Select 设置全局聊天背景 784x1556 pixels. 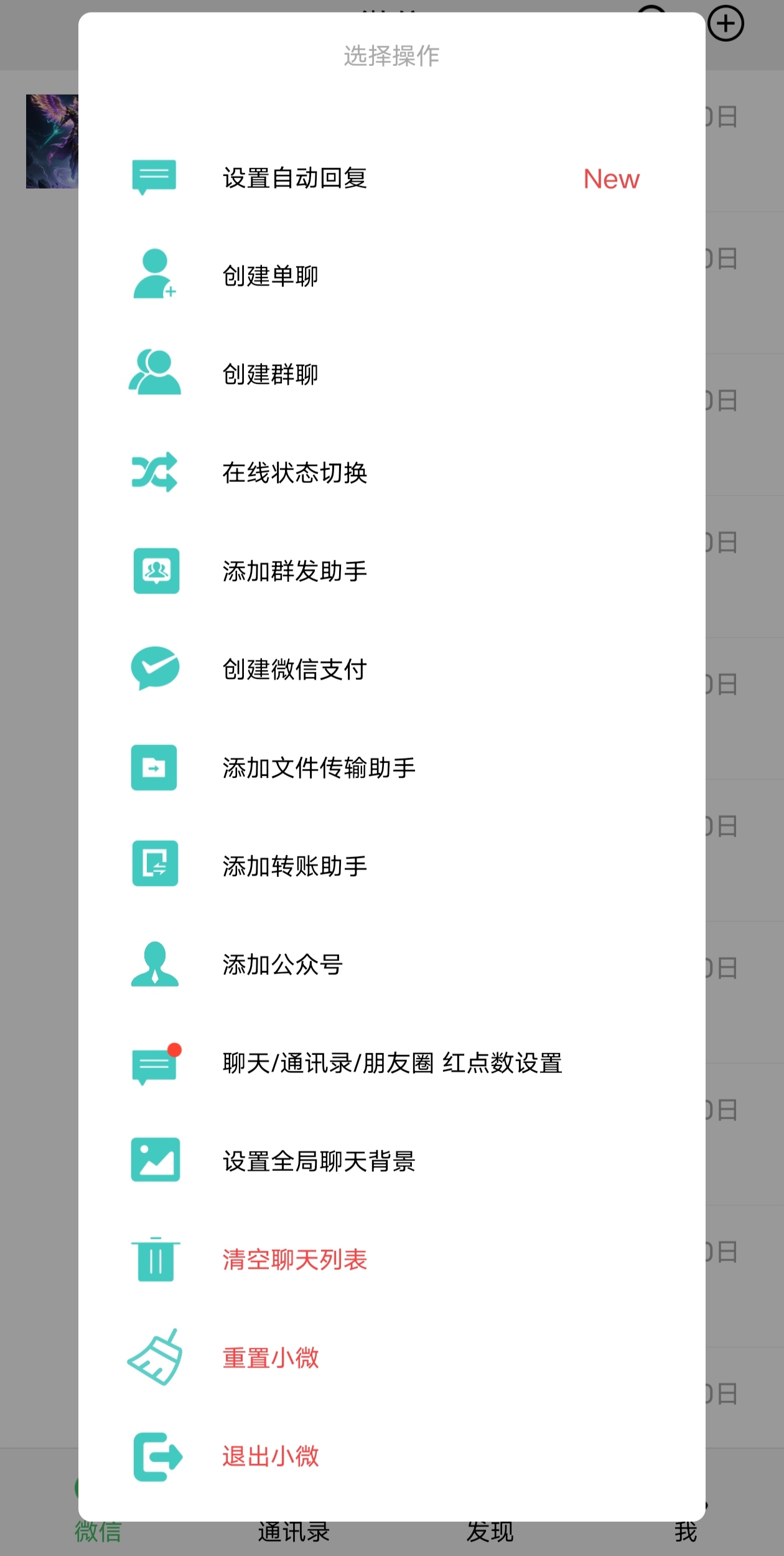319,1161
